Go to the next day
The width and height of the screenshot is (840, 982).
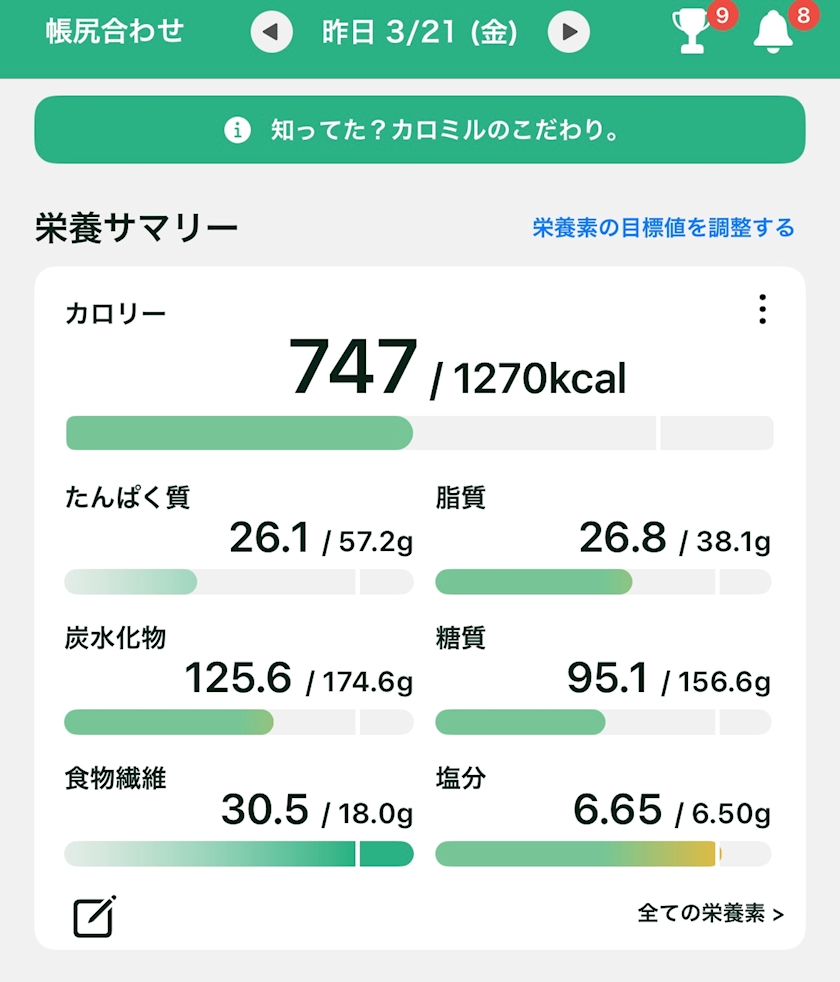[x=569, y=32]
